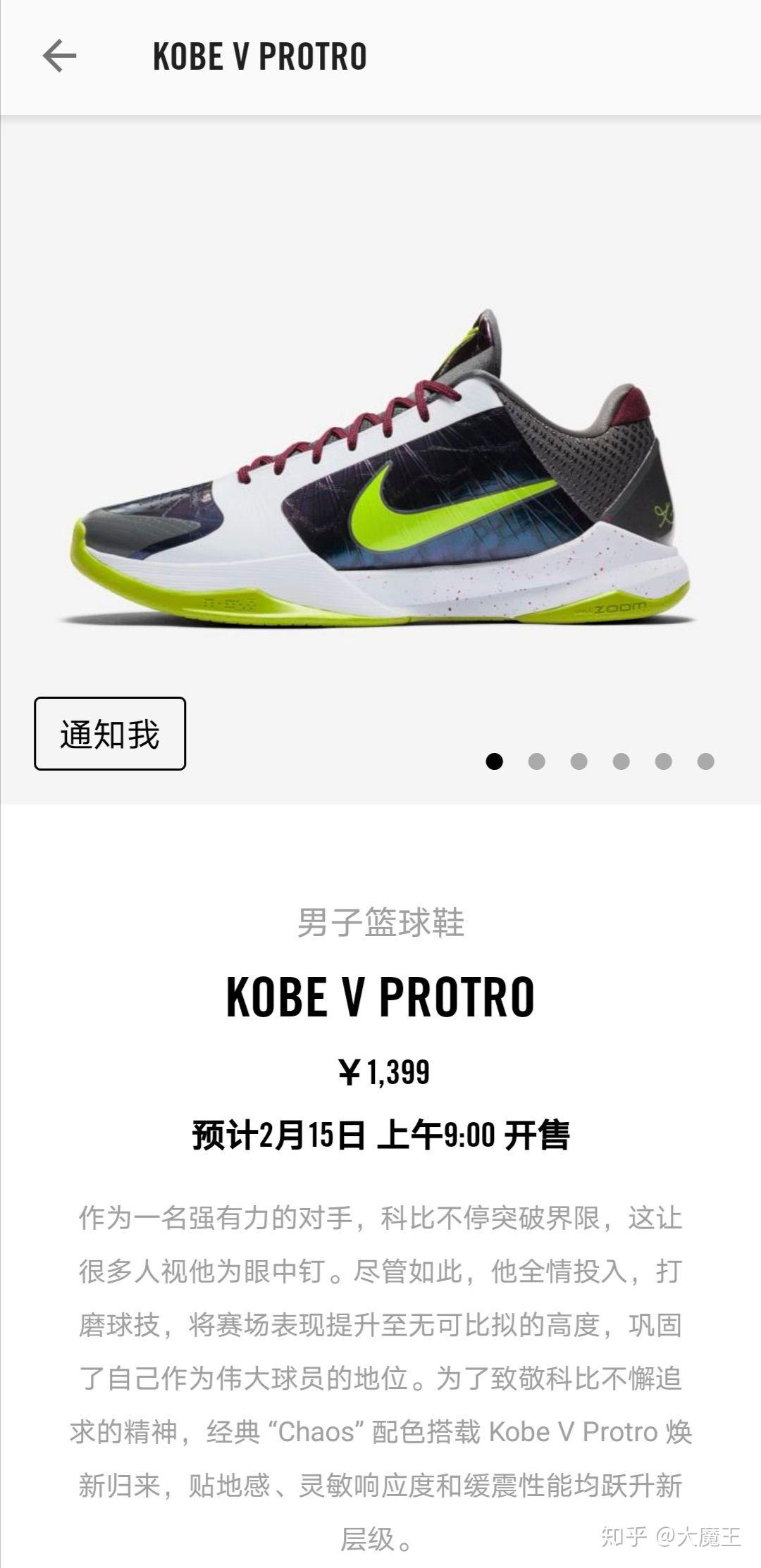Select the third carousel dot
Image resolution: width=761 pixels, height=1568 pixels.
[579, 761]
